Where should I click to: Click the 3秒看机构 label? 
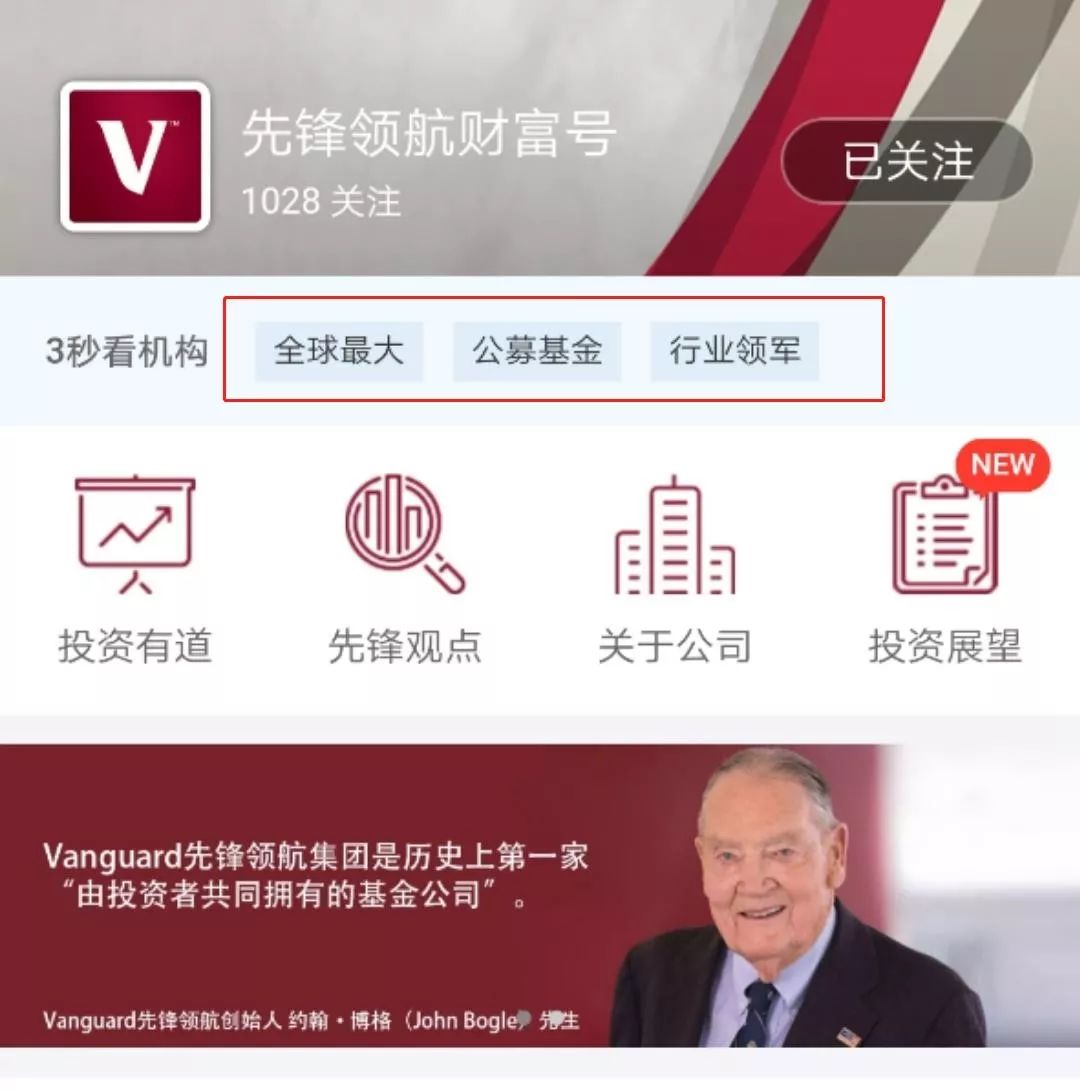pyautogui.click(x=125, y=352)
